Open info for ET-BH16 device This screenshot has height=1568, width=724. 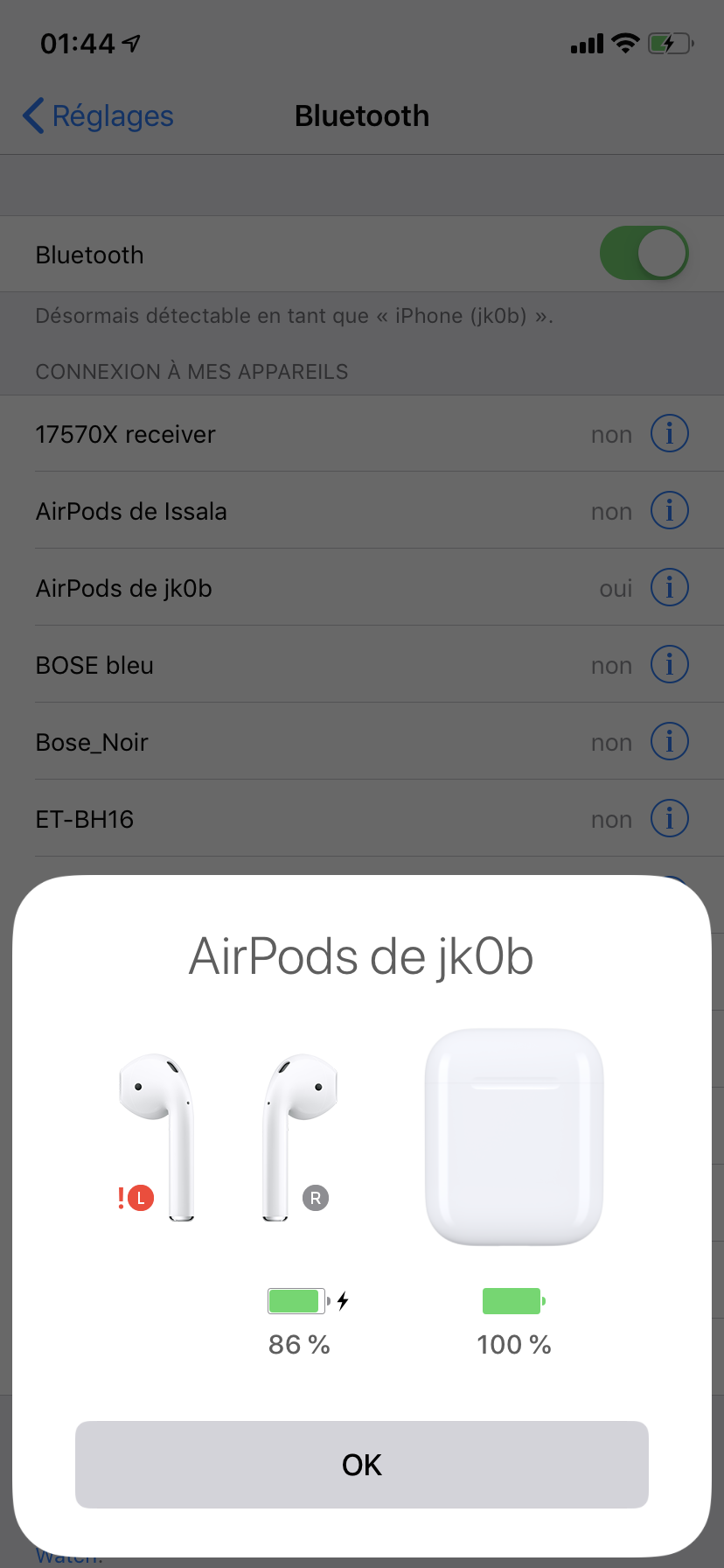click(x=669, y=818)
